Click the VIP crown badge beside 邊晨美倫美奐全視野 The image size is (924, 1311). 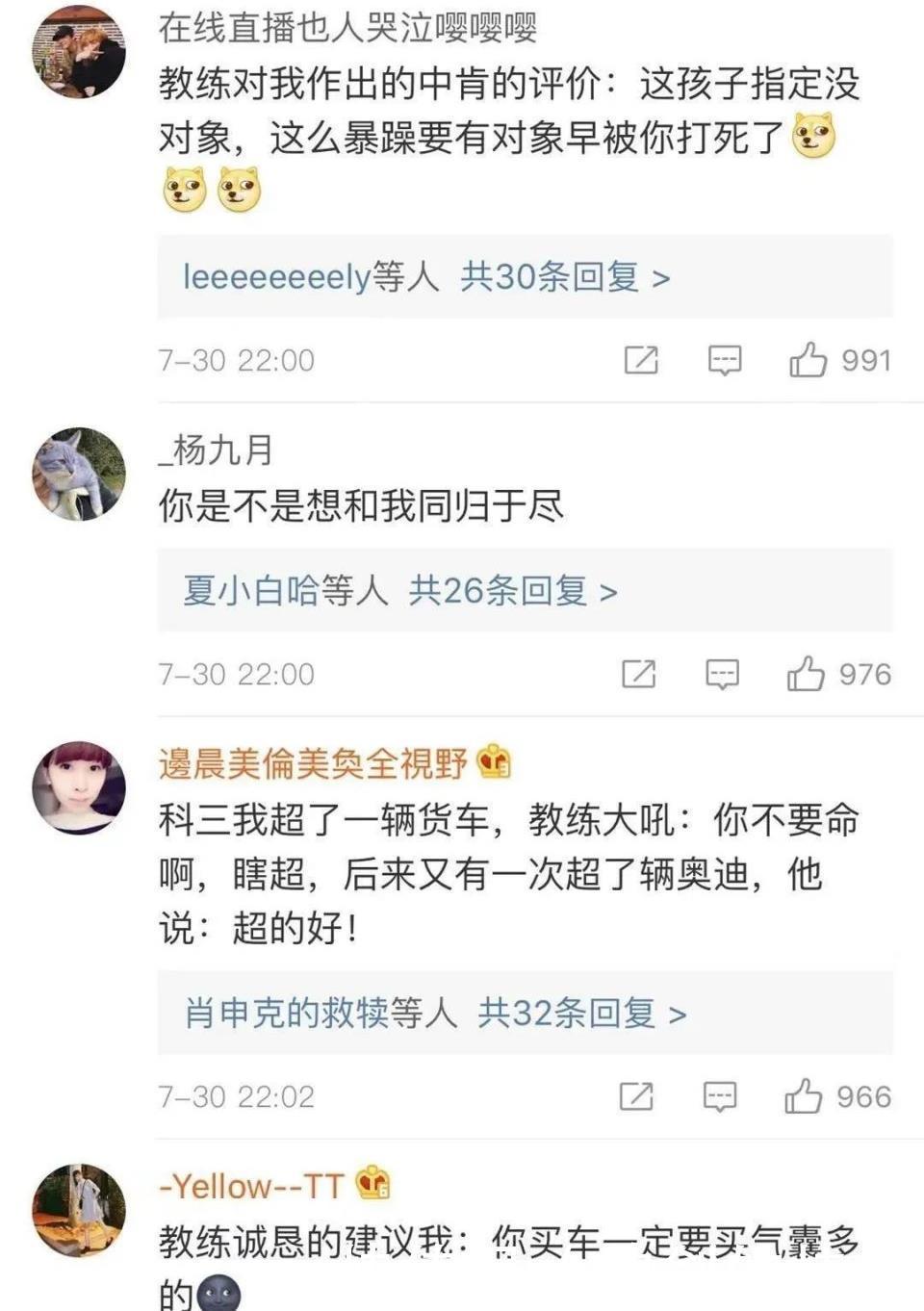tap(497, 763)
